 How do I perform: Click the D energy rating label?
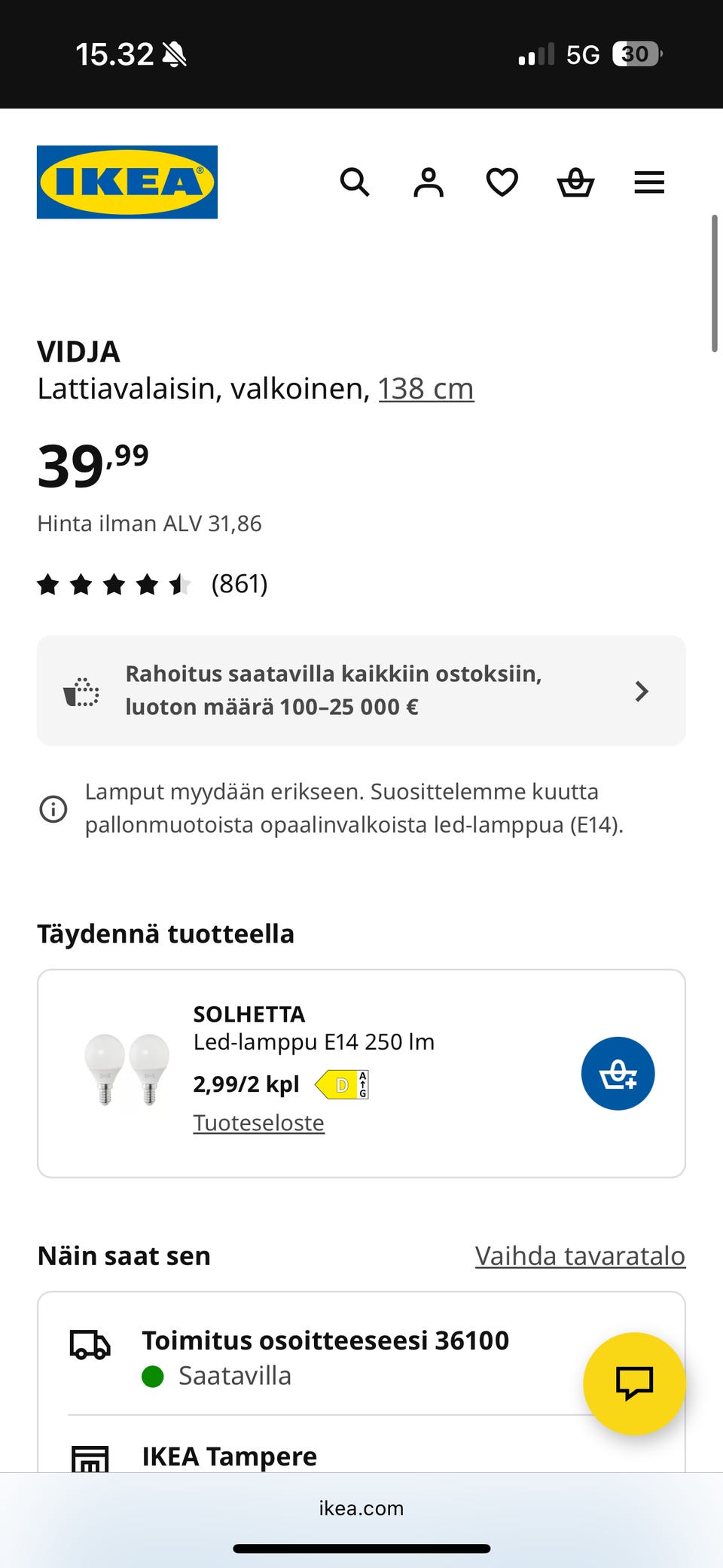coord(343,1084)
